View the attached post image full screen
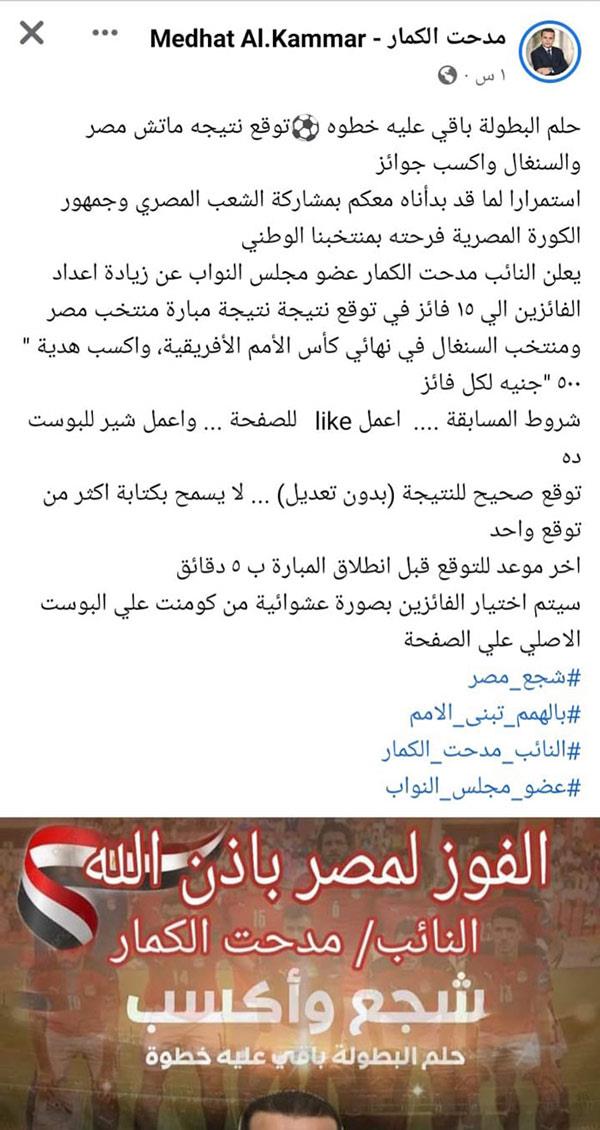 pos(300,970)
